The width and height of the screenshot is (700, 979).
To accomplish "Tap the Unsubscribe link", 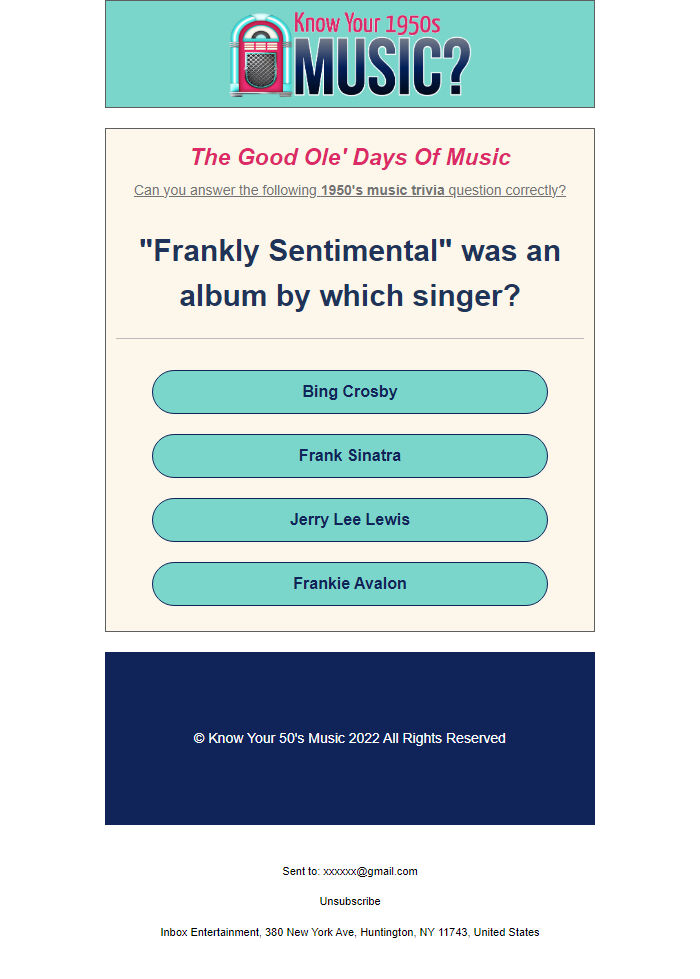I will (350, 901).
